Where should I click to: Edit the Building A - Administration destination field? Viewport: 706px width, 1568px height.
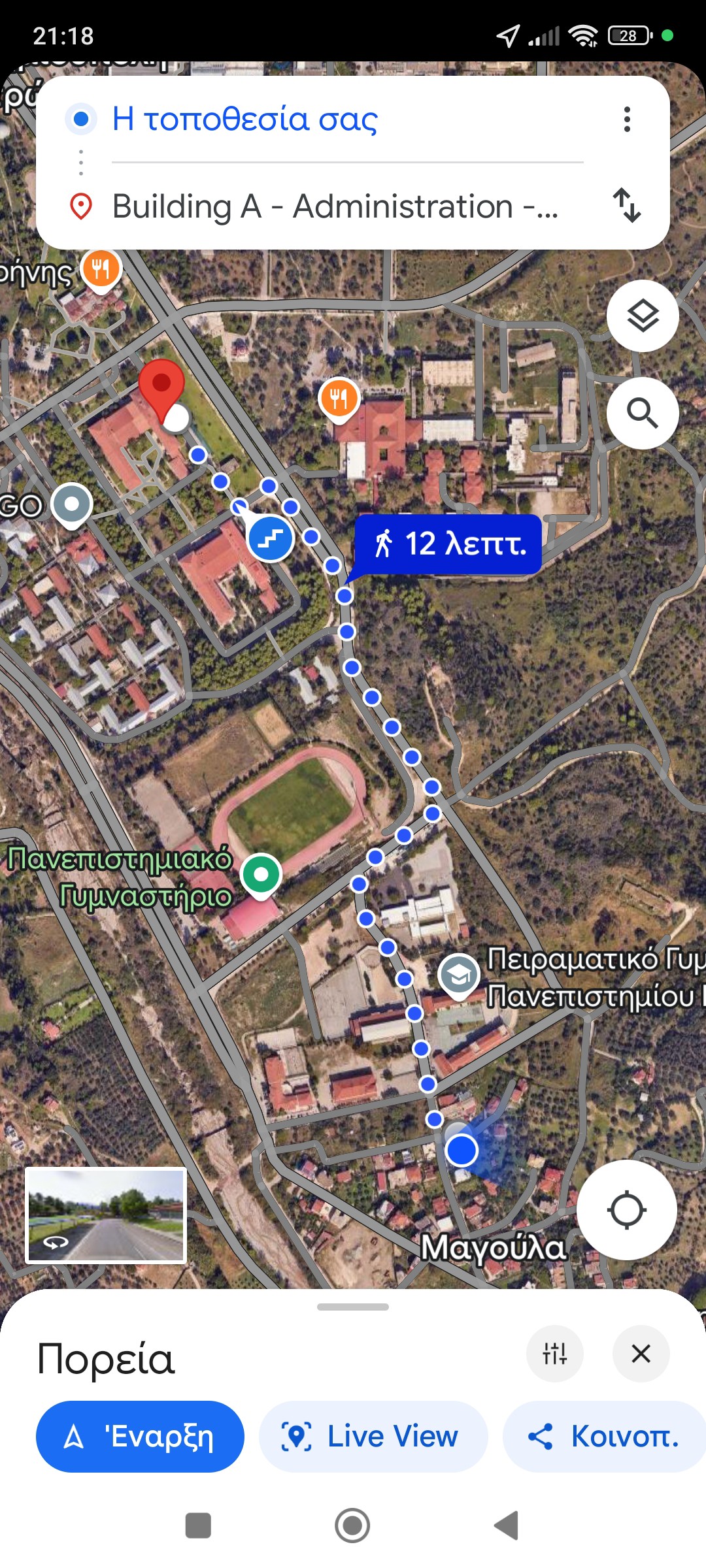click(335, 206)
